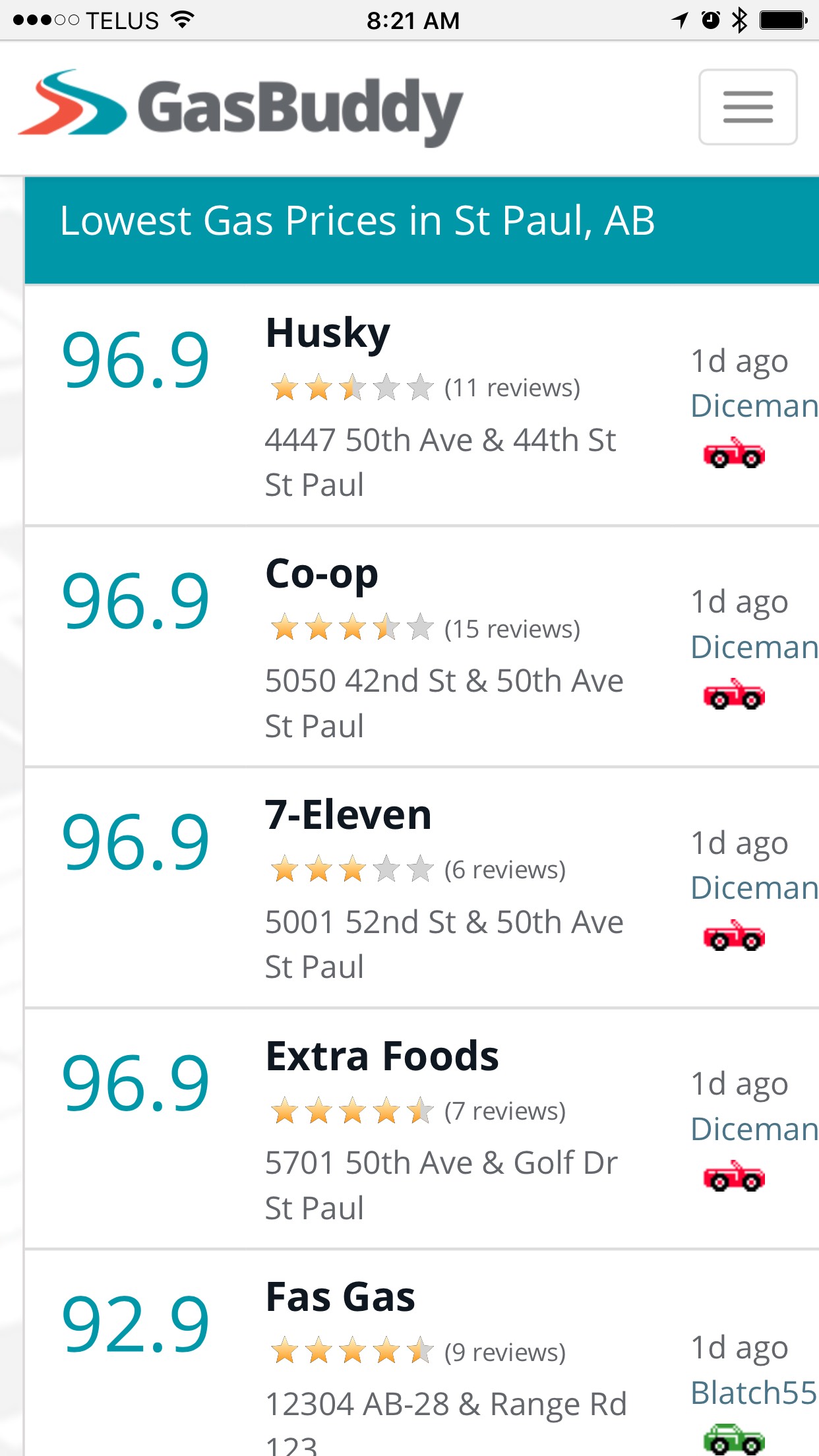Open the hamburger navigation menu

pyautogui.click(x=748, y=107)
